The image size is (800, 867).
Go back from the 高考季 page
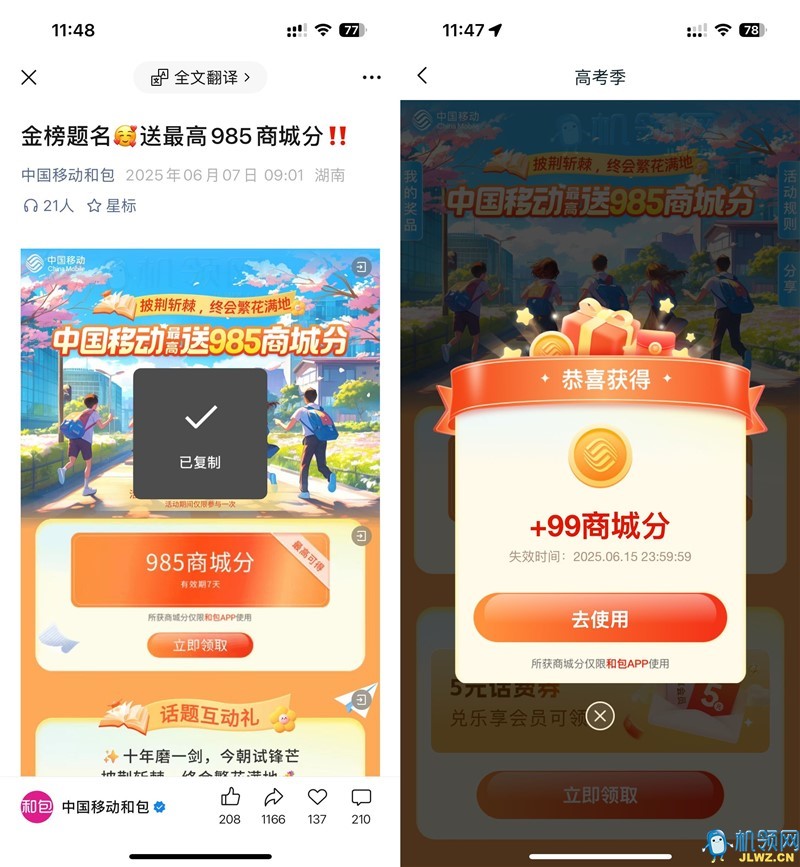pos(422,76)
